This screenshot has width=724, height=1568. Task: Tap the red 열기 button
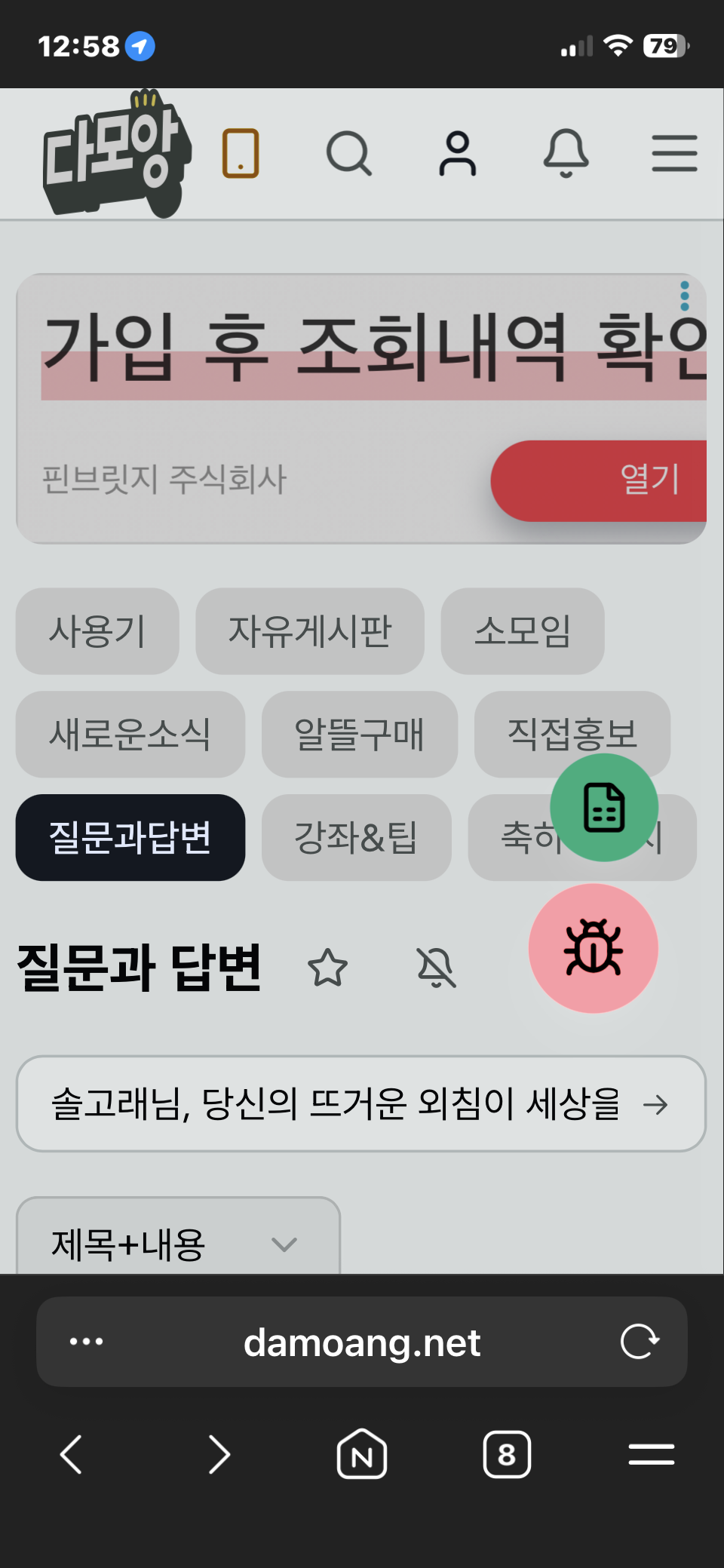599,480
